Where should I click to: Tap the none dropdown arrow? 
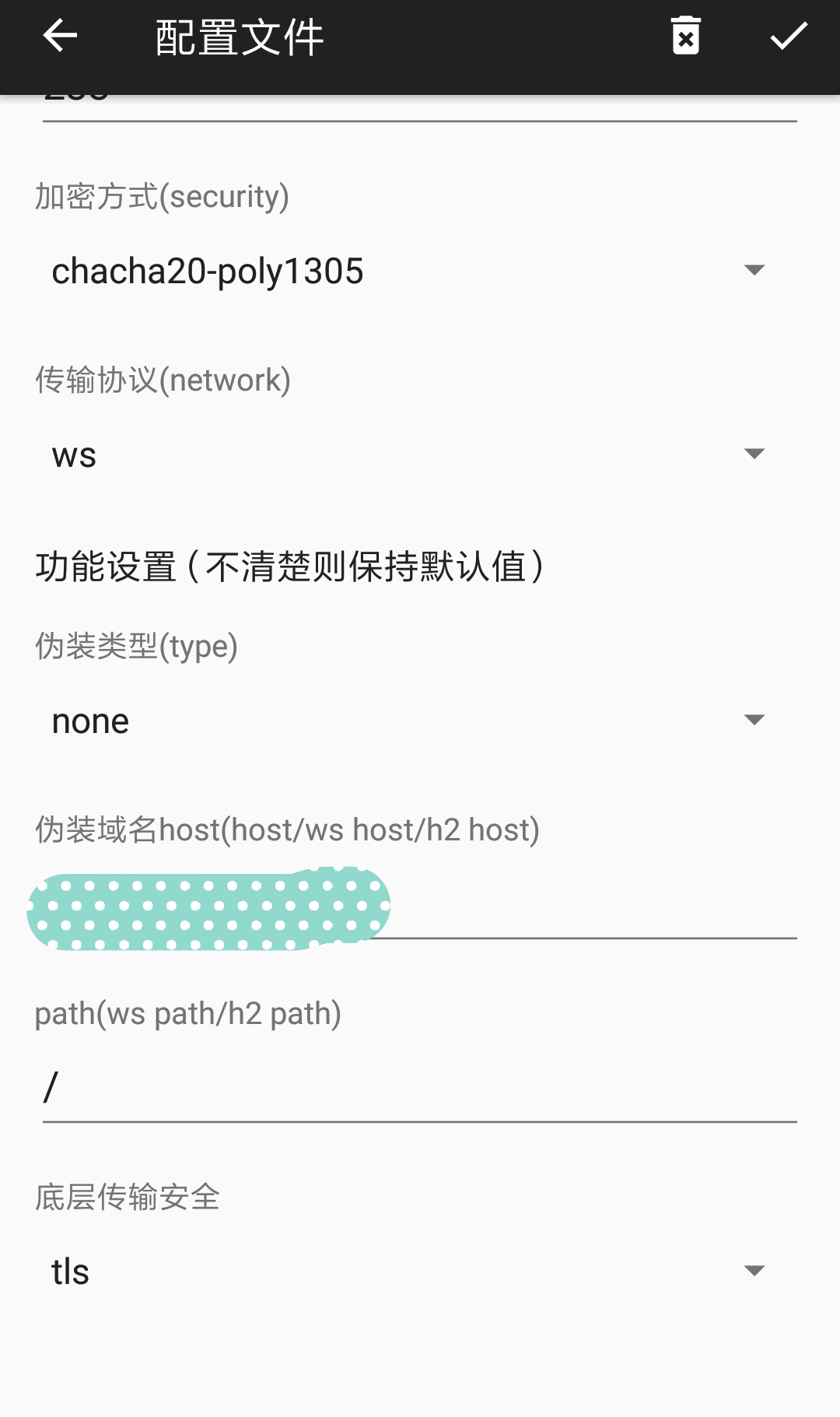(x=753, y=720)
